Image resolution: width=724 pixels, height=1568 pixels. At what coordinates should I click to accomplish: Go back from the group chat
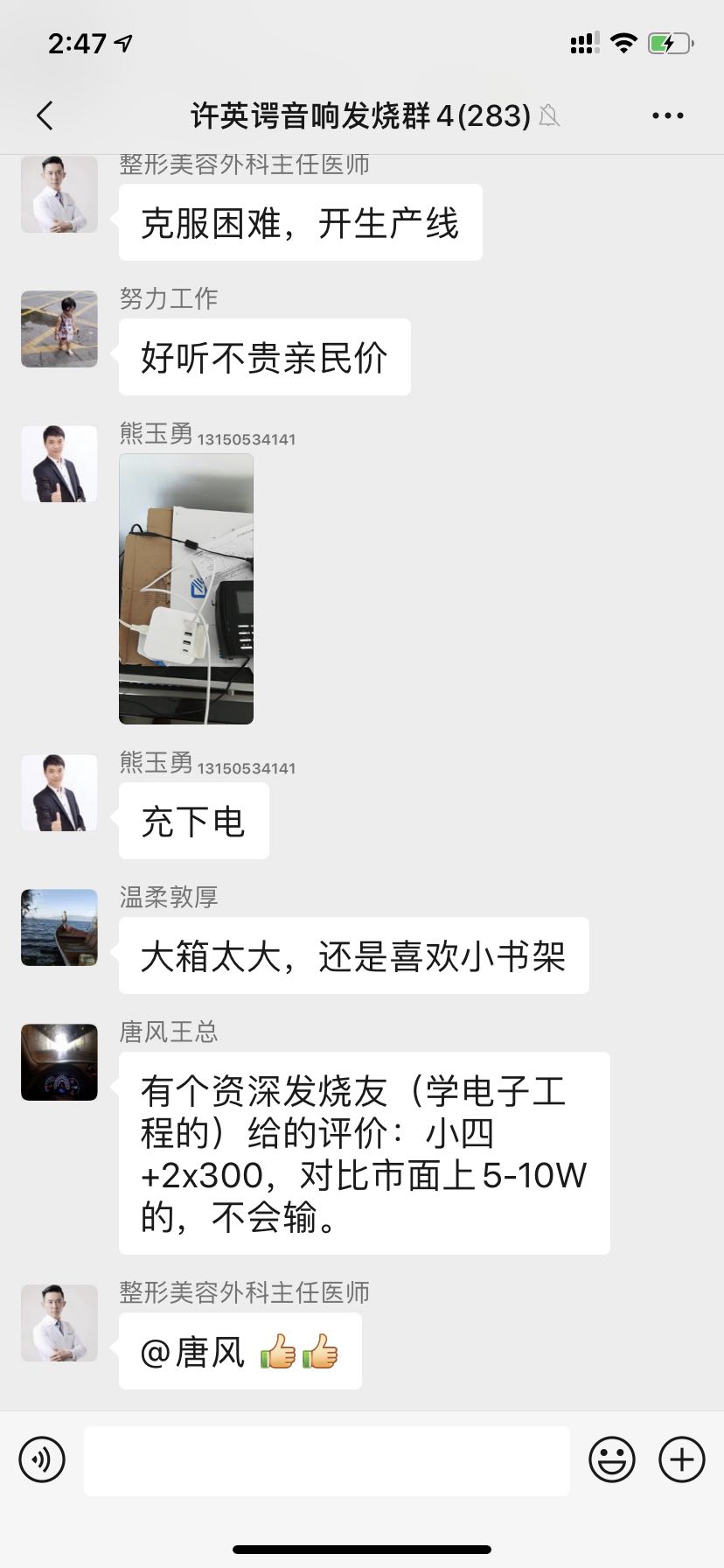[x=45, y=115]
